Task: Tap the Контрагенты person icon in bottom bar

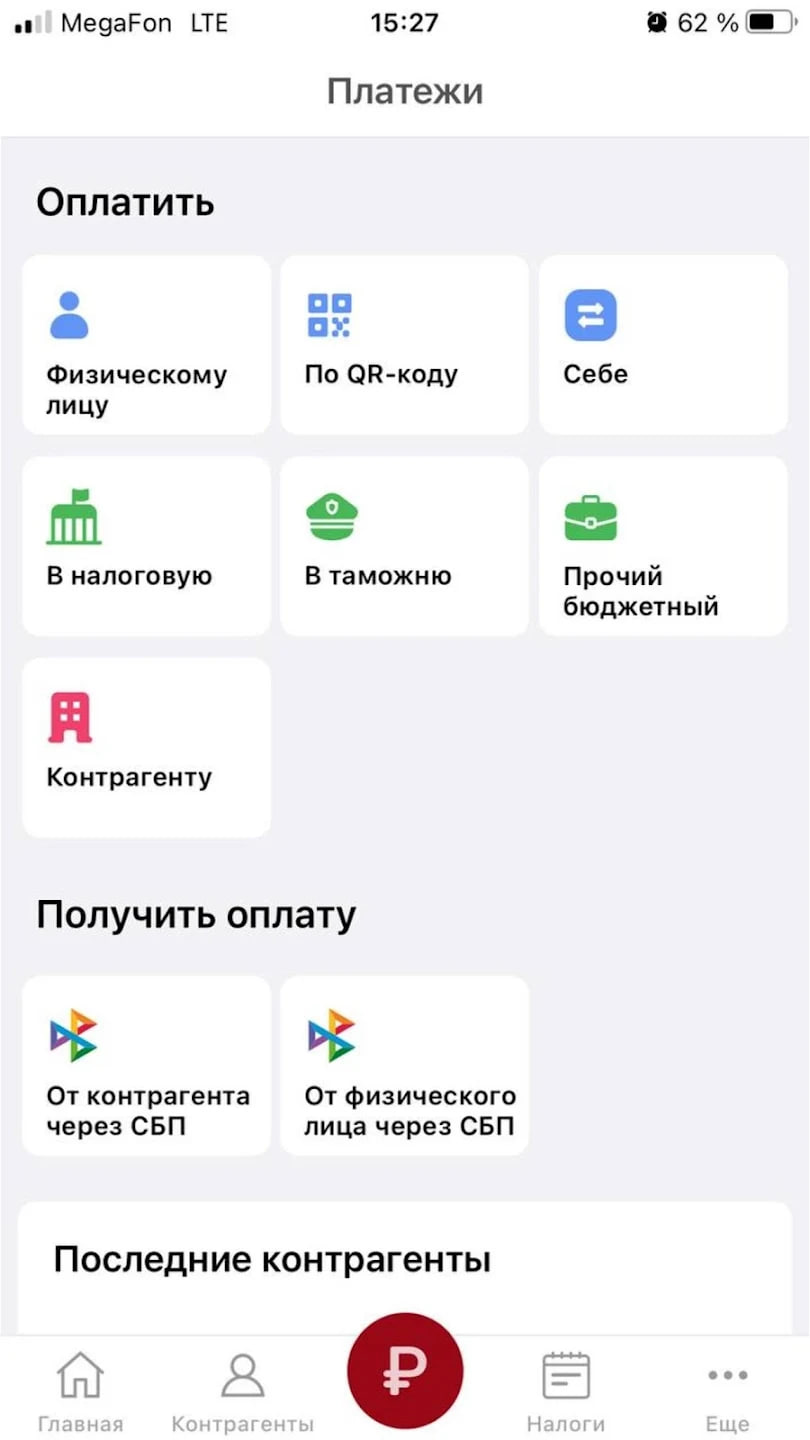Action: 240,1375
